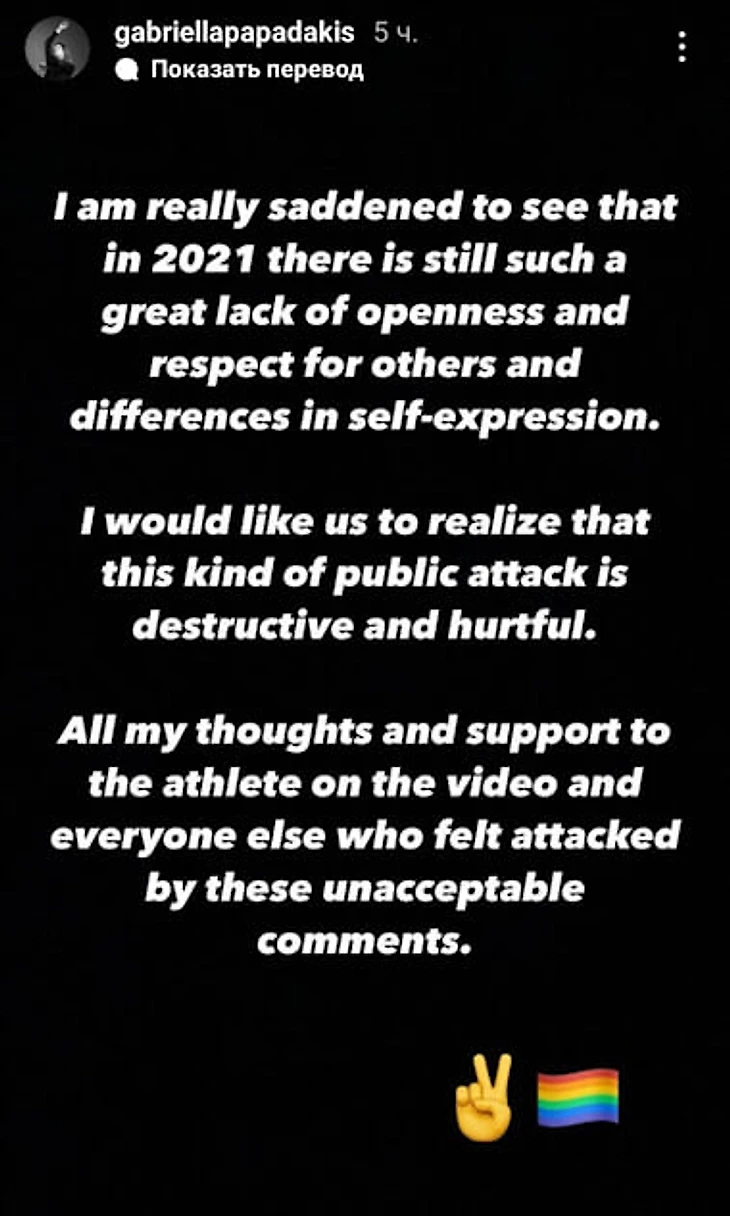Screen dimensions: 730x1216
Task: Tap the gabriellapapadakis username
Action: (x=235, y=35)
